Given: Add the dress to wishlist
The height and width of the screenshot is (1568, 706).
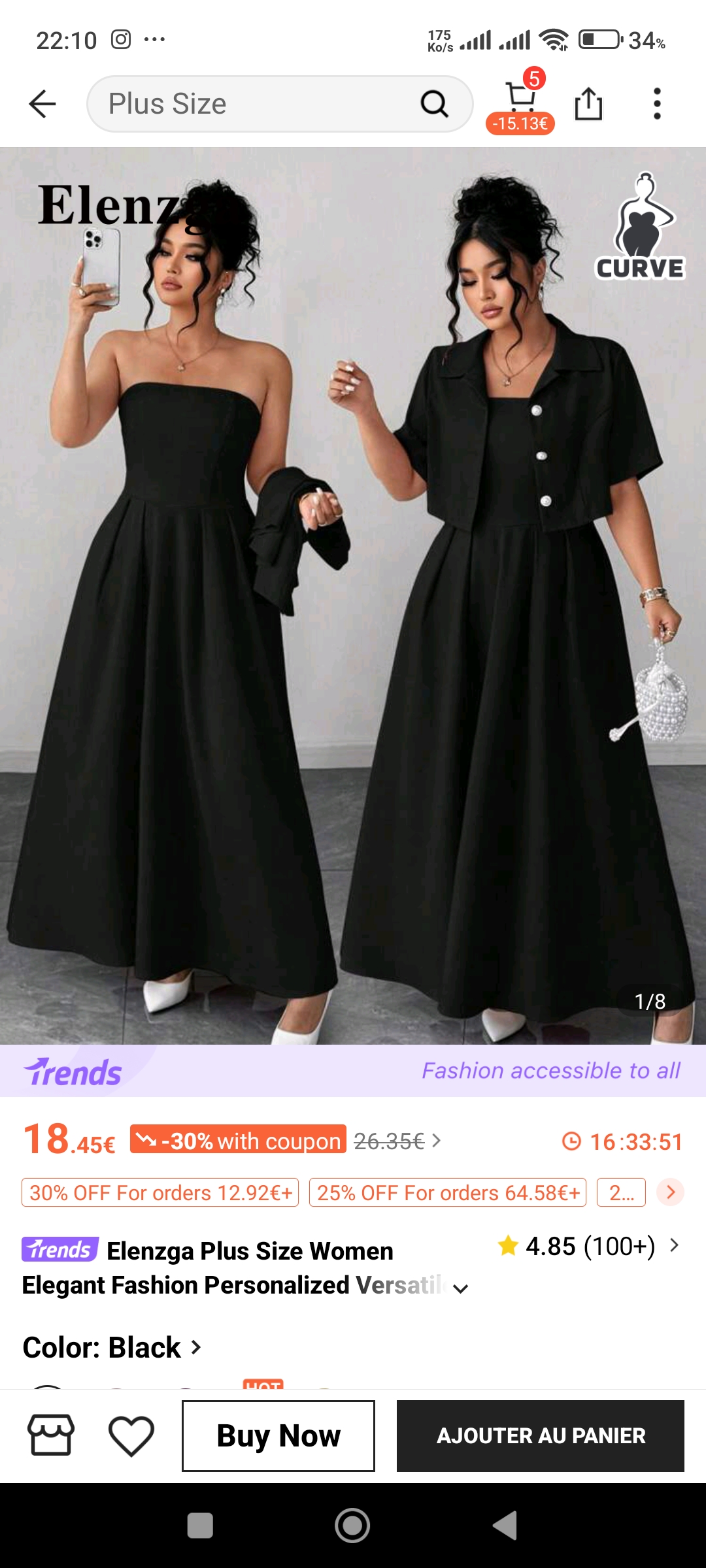Looking at the screenshot, I should [131, 1435].
